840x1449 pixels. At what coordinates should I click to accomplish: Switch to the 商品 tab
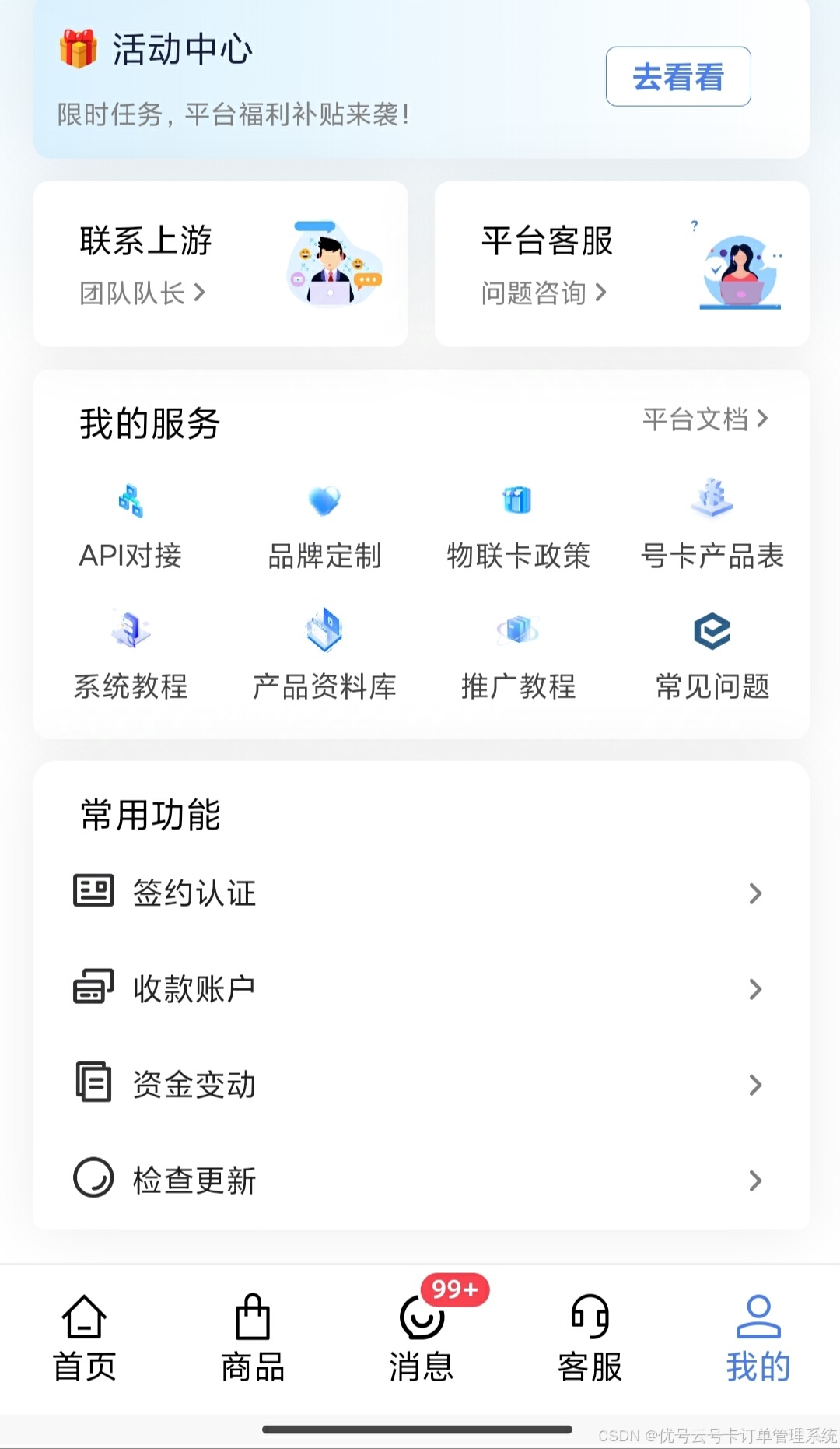(253, 1338)
